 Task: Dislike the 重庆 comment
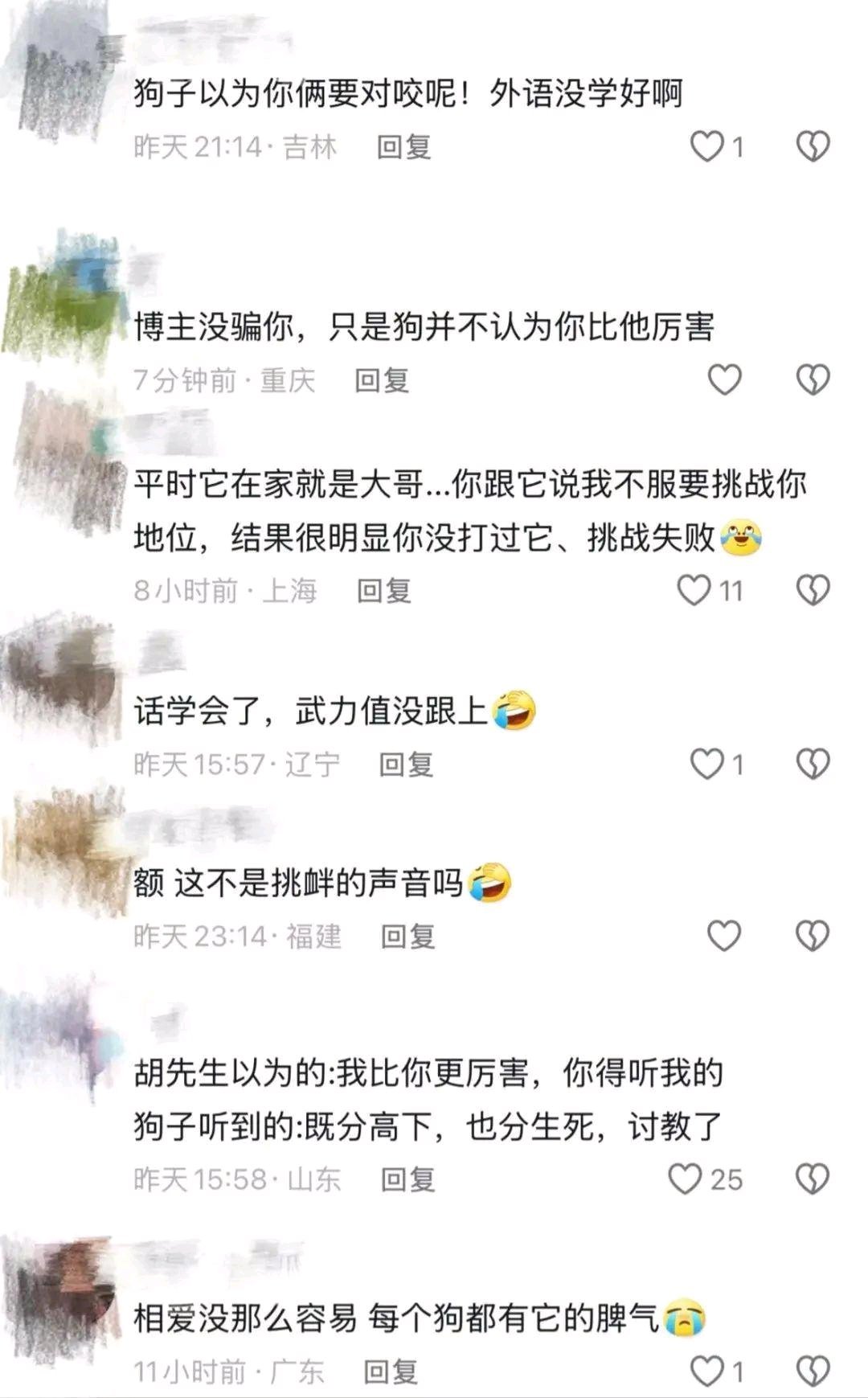813,379
